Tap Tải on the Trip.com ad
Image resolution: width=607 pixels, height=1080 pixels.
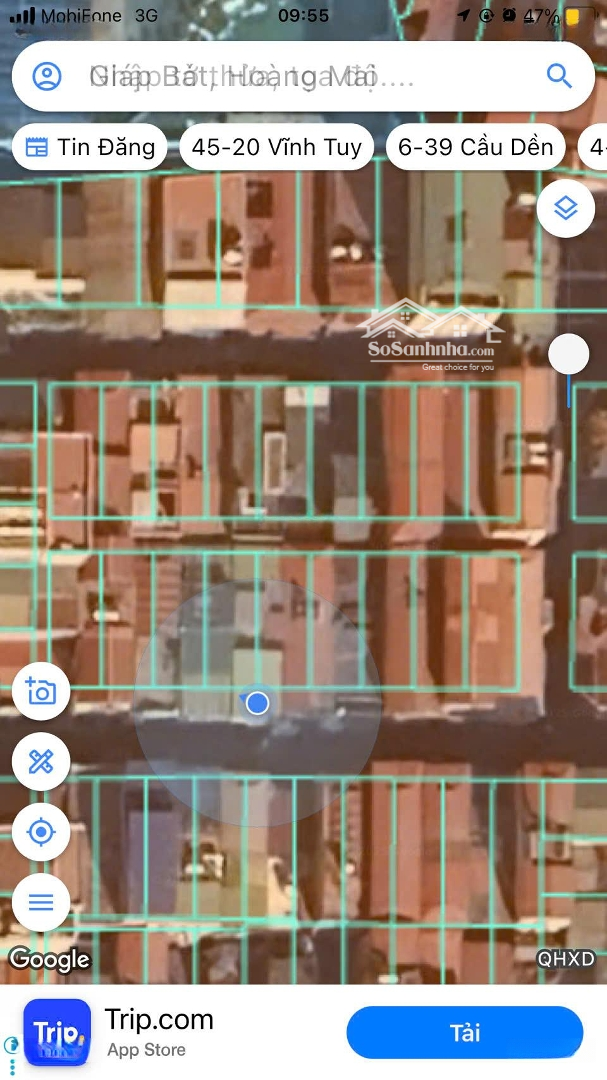coord(464,1033)
